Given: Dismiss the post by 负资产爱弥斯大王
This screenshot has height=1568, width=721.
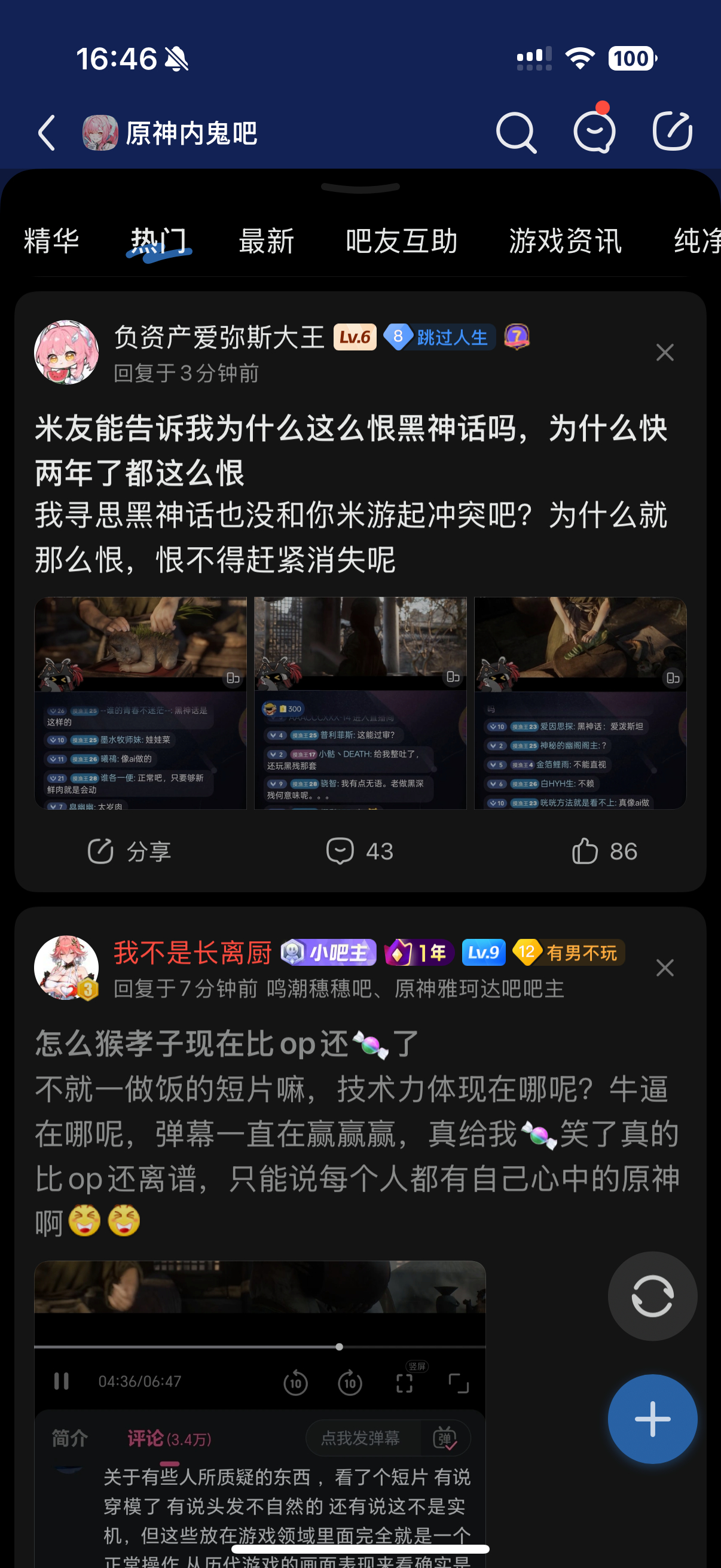Looking at the screenshot, I should click(664, 352).
